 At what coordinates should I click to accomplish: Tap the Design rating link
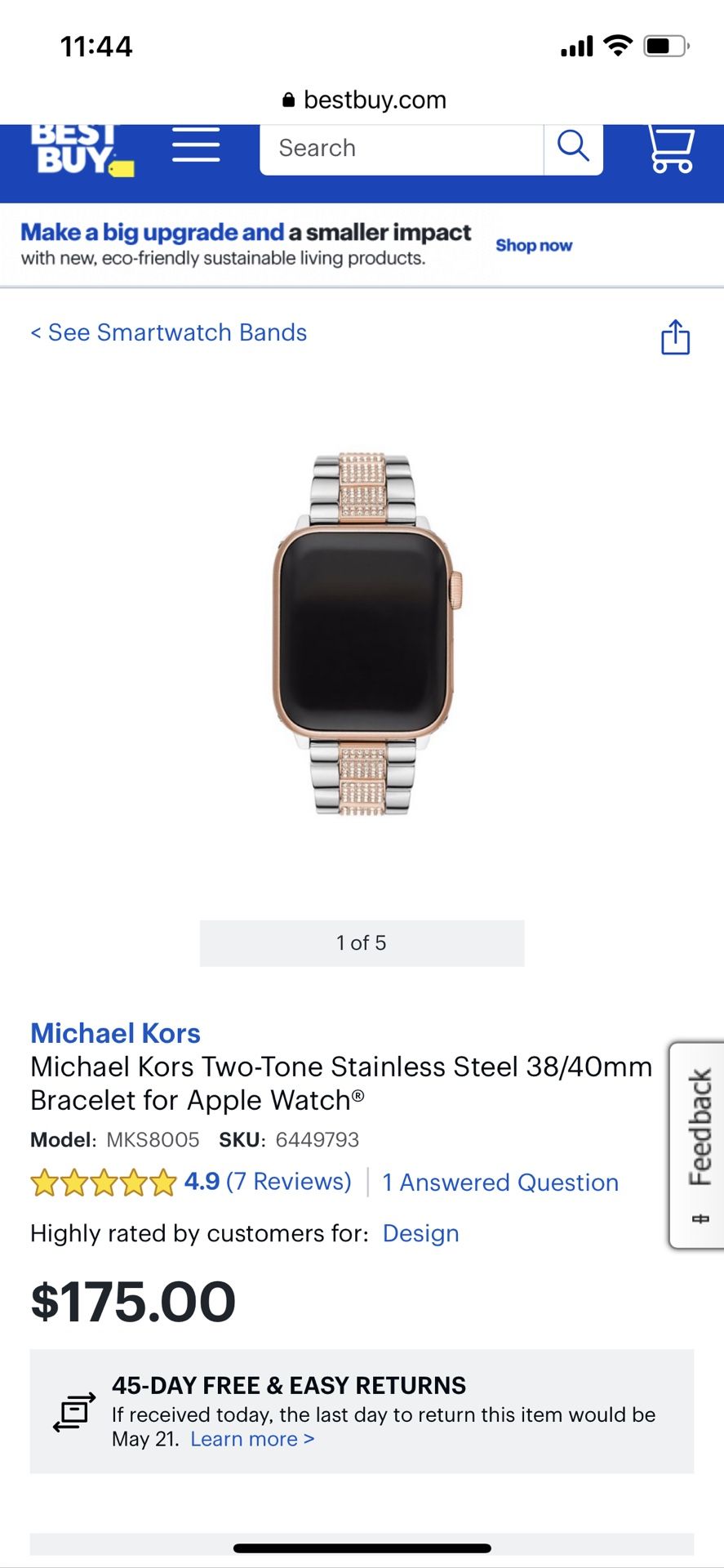tap(421, 1233)
